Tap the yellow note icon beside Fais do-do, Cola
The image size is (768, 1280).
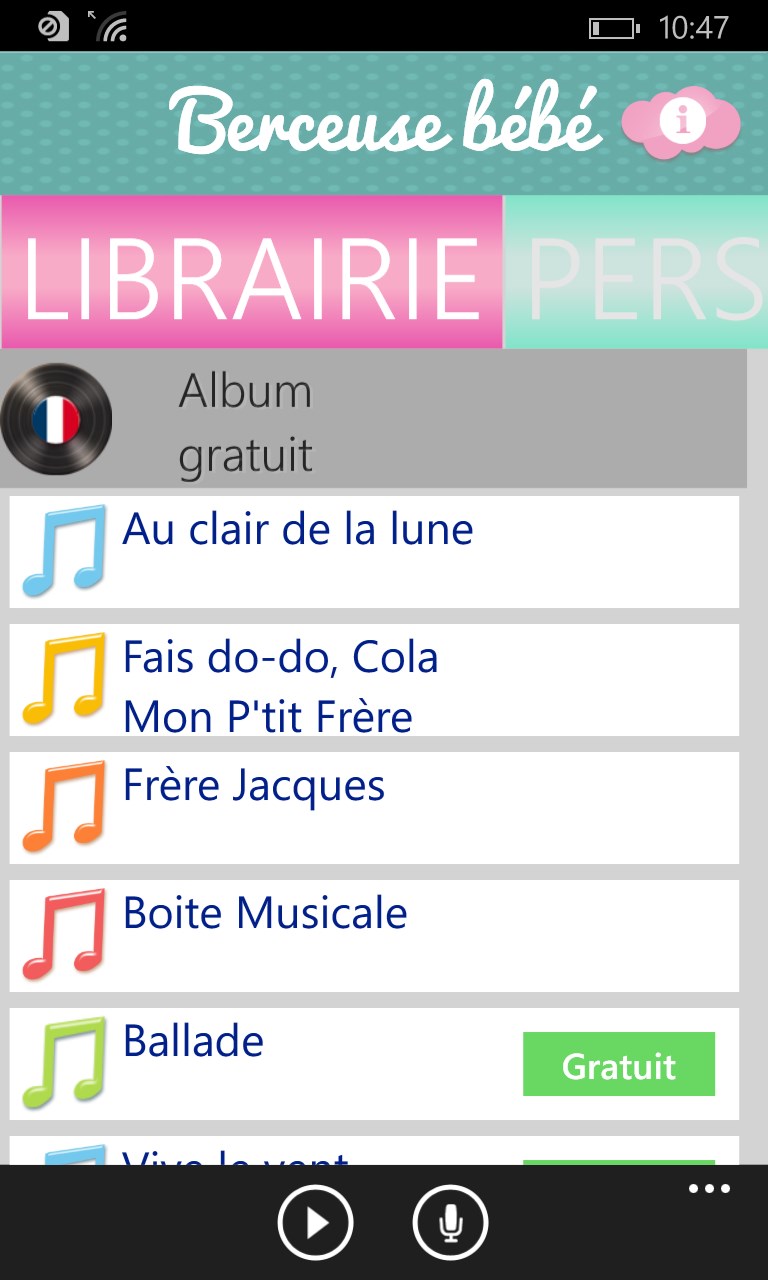click(62, 680)
